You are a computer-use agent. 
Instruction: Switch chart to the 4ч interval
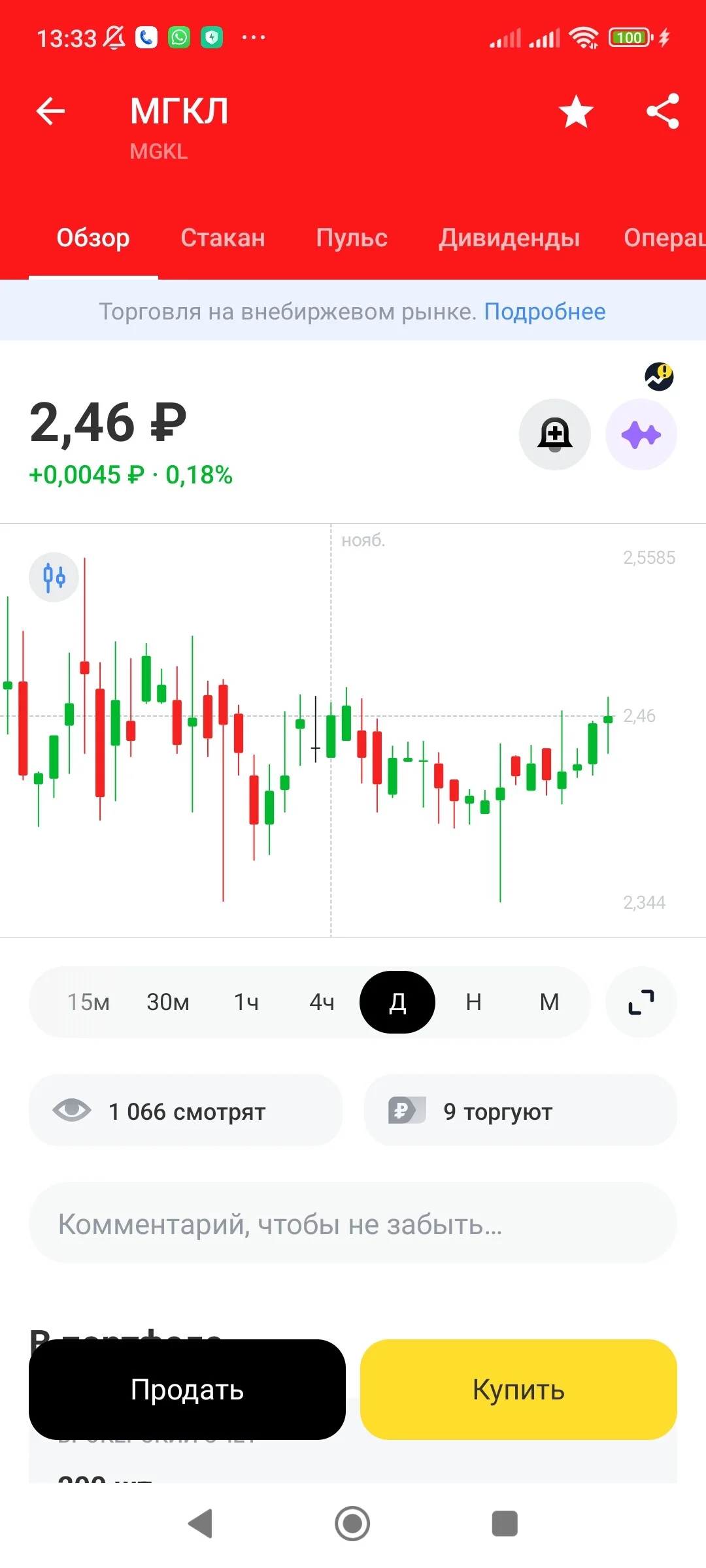pos(322,1002)
